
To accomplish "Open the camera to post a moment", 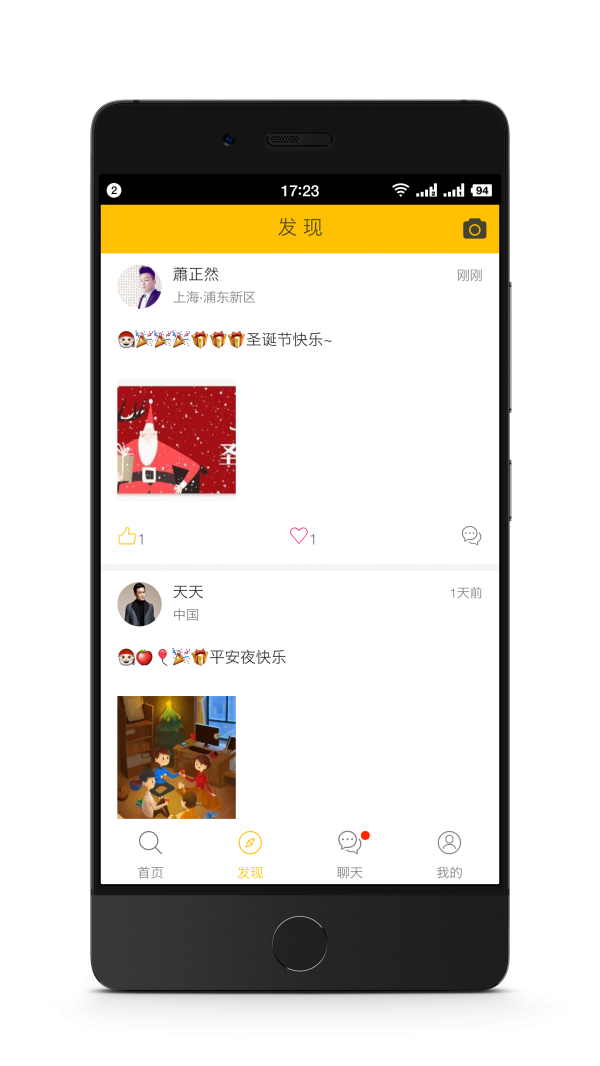I will (474, 229).
